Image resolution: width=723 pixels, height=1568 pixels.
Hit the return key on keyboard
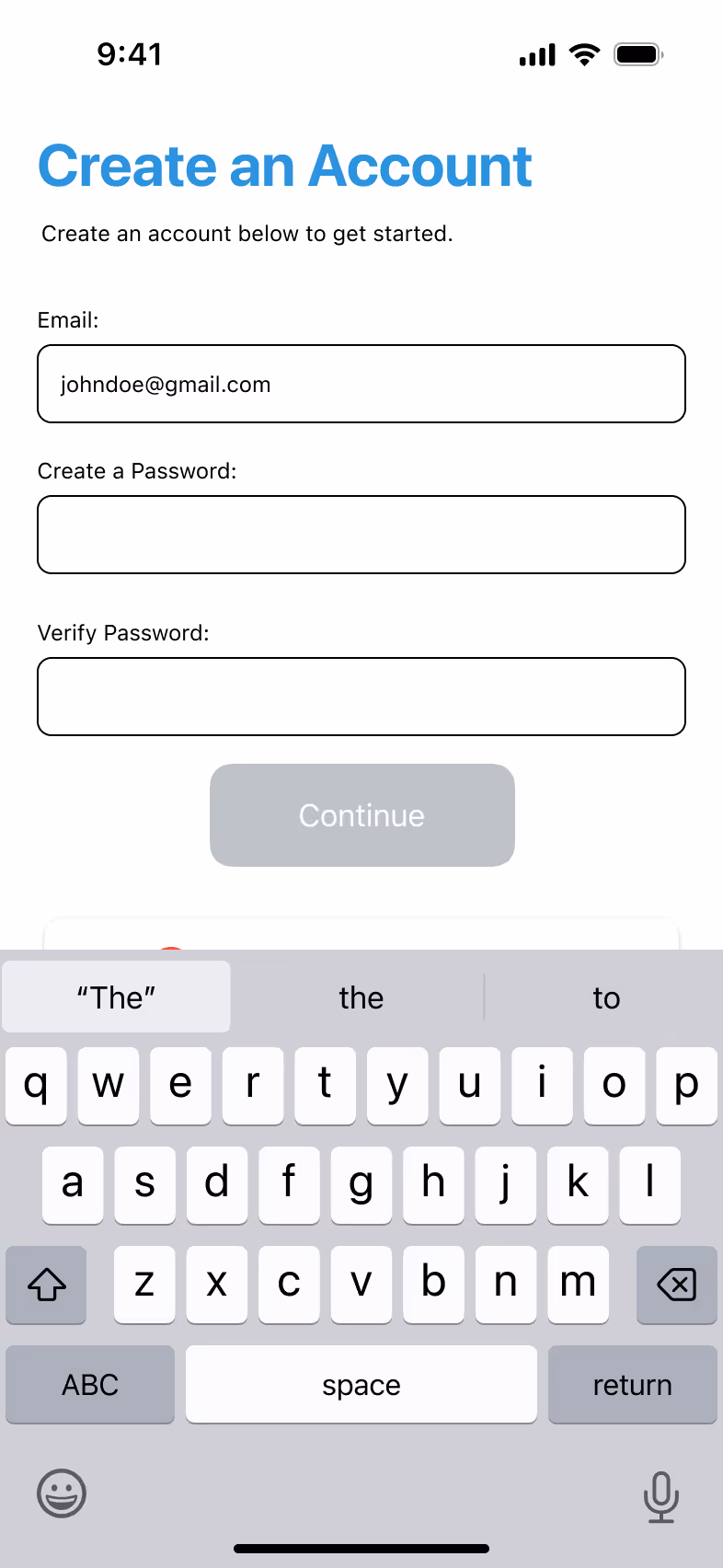[633, 1384]
